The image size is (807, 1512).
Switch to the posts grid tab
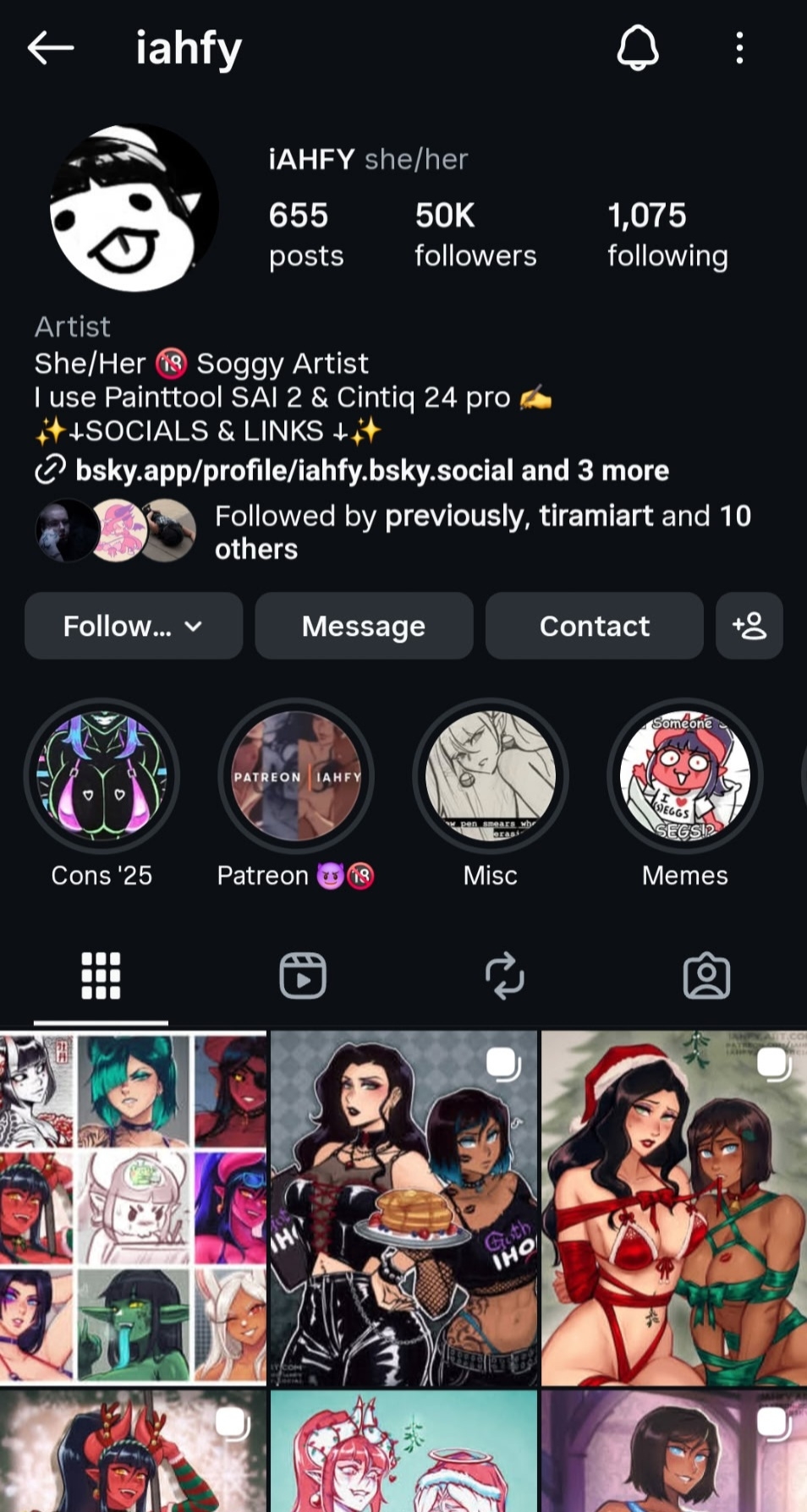101,976
